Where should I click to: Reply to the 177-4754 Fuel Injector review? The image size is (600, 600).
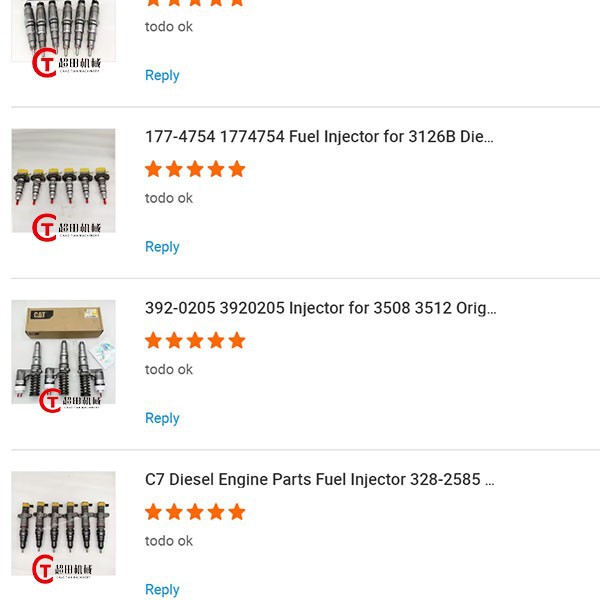tap(162, 247)
